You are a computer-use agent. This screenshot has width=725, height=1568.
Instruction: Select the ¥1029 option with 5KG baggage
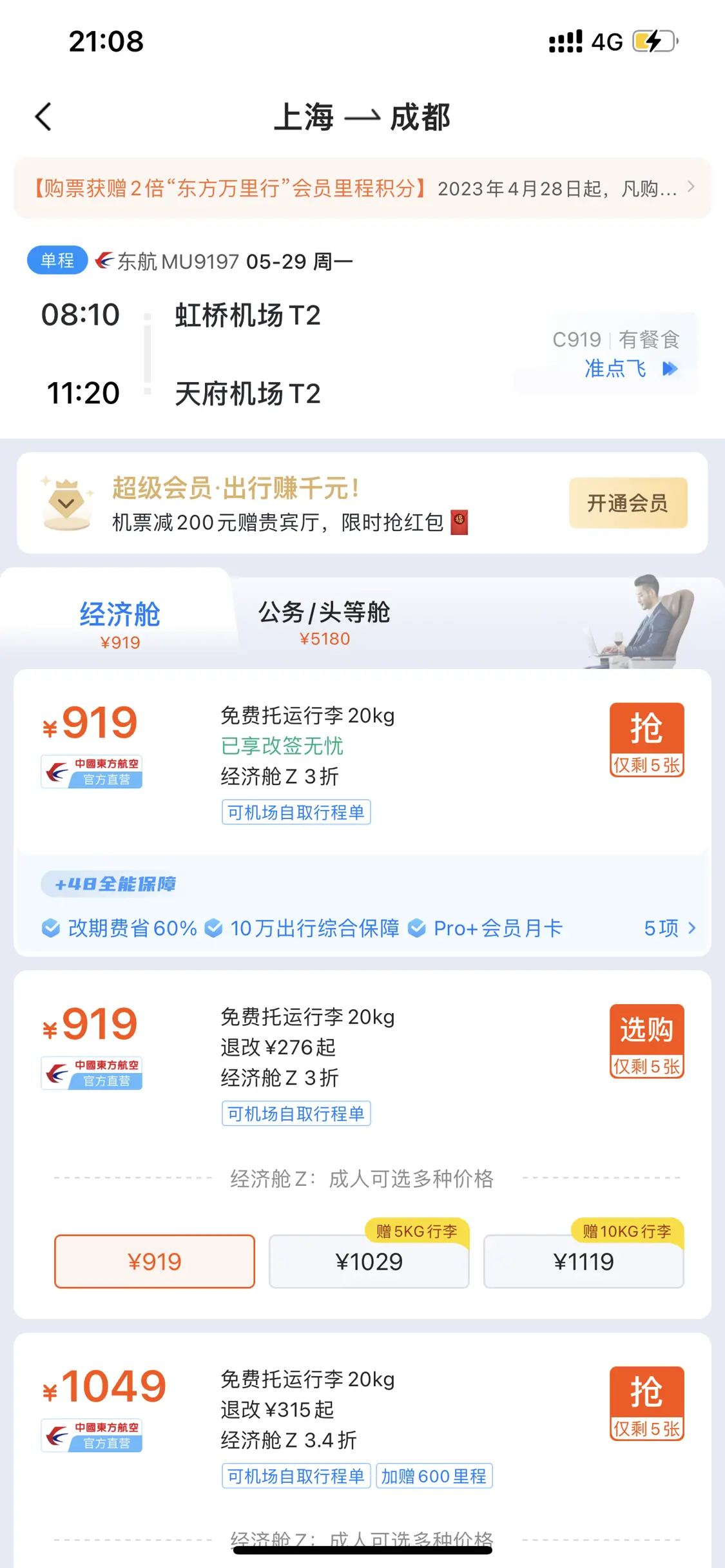pos(369,1261)
